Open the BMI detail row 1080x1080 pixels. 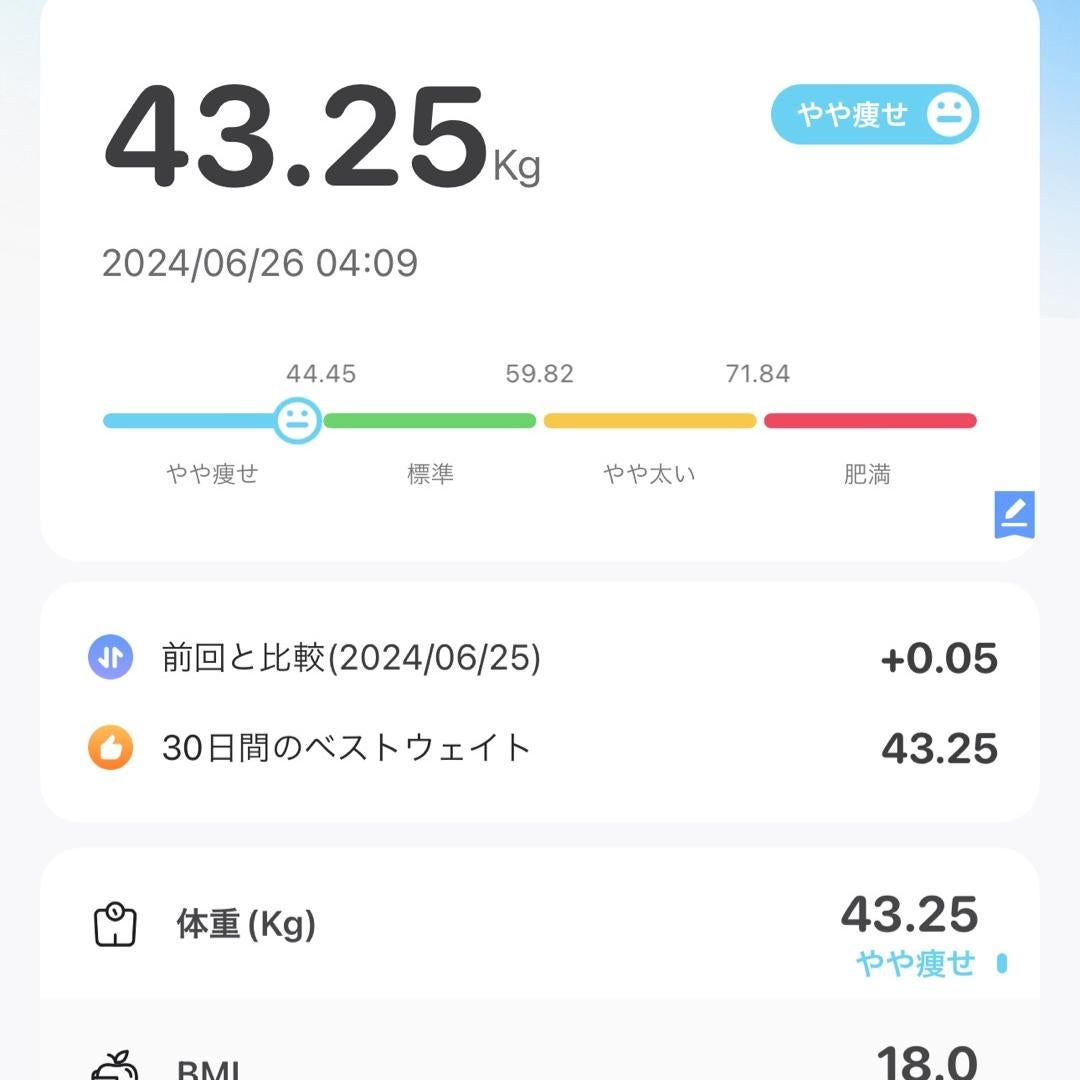pyautogui.click(x=540, y=1058)
